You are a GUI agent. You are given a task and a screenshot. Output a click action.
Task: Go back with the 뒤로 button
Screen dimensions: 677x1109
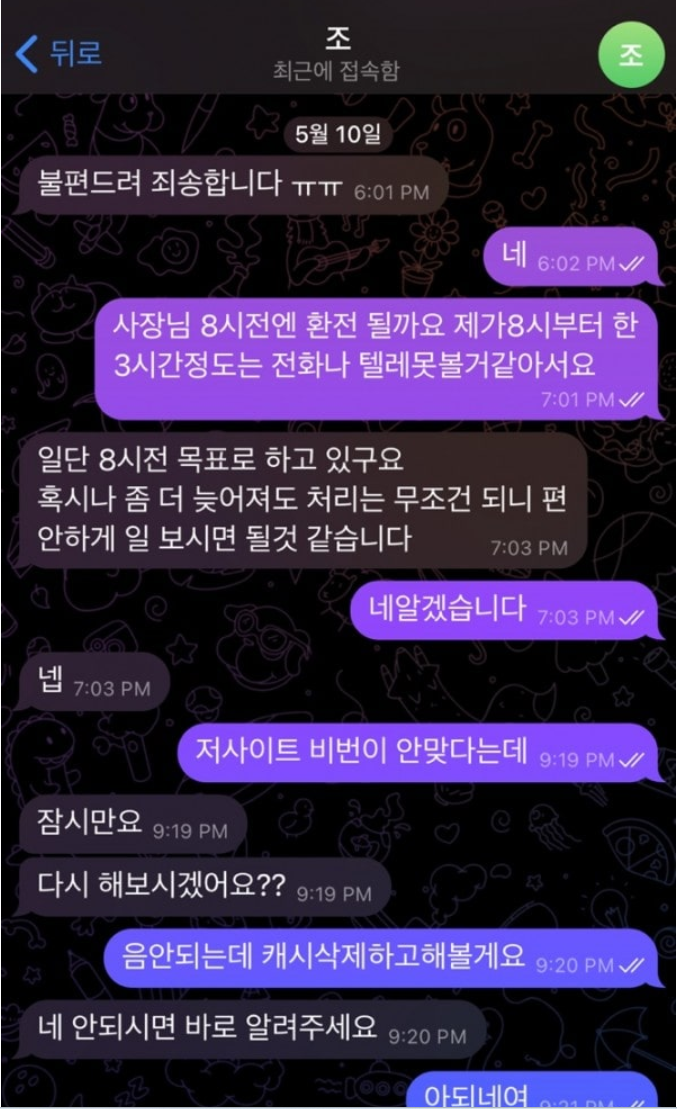[60, 52]
